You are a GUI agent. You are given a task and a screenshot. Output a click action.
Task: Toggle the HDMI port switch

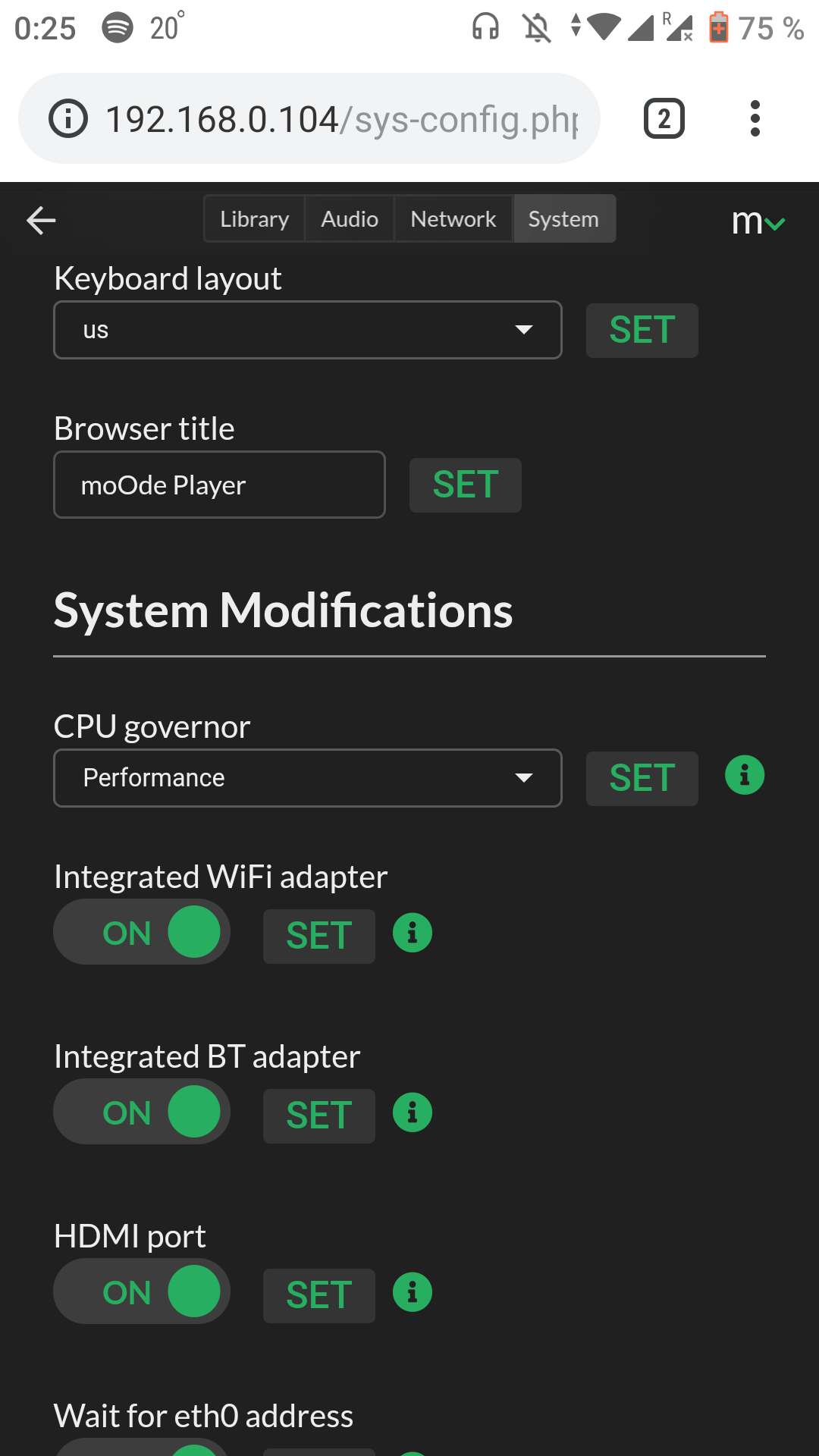[x=142, y=1291]
